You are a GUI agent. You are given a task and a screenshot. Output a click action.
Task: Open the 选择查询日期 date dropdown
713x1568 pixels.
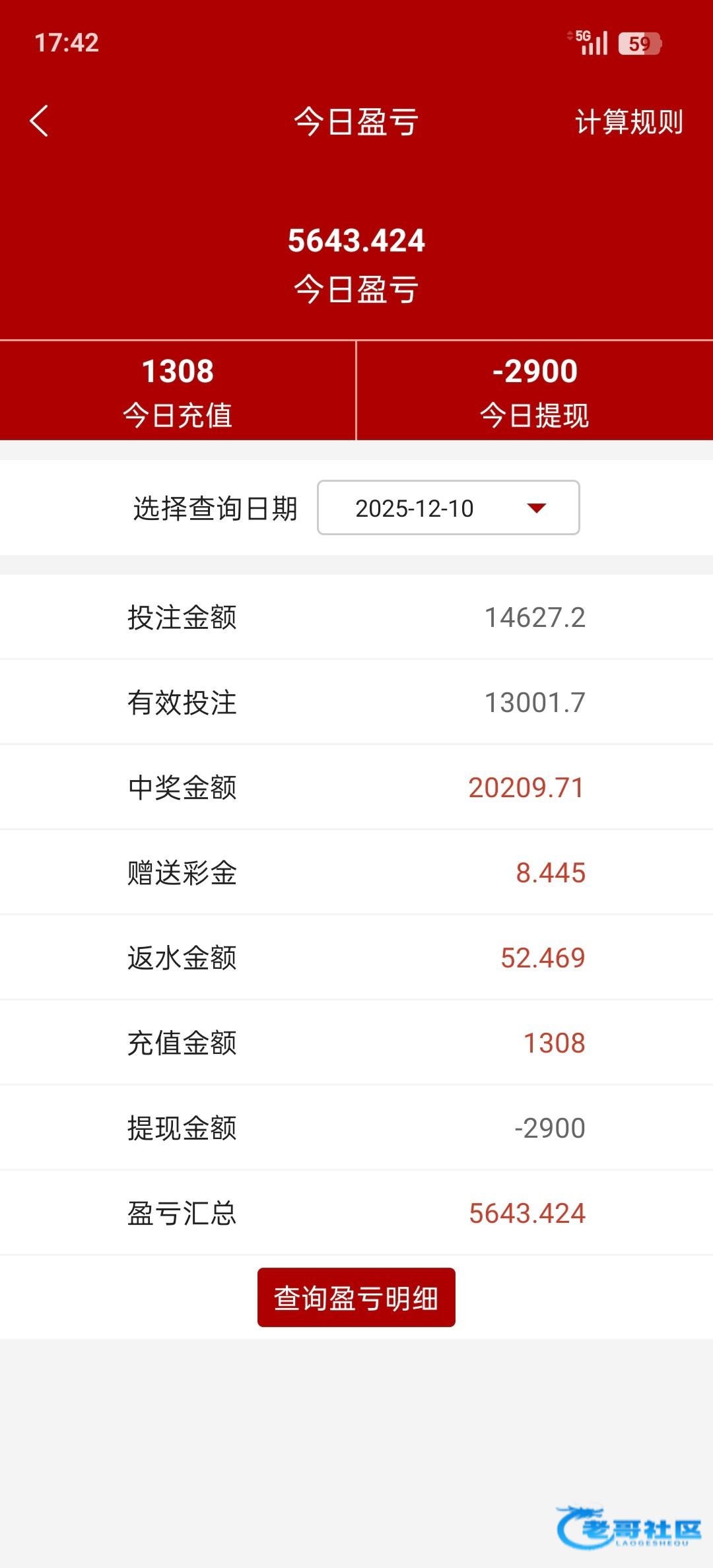448,507
